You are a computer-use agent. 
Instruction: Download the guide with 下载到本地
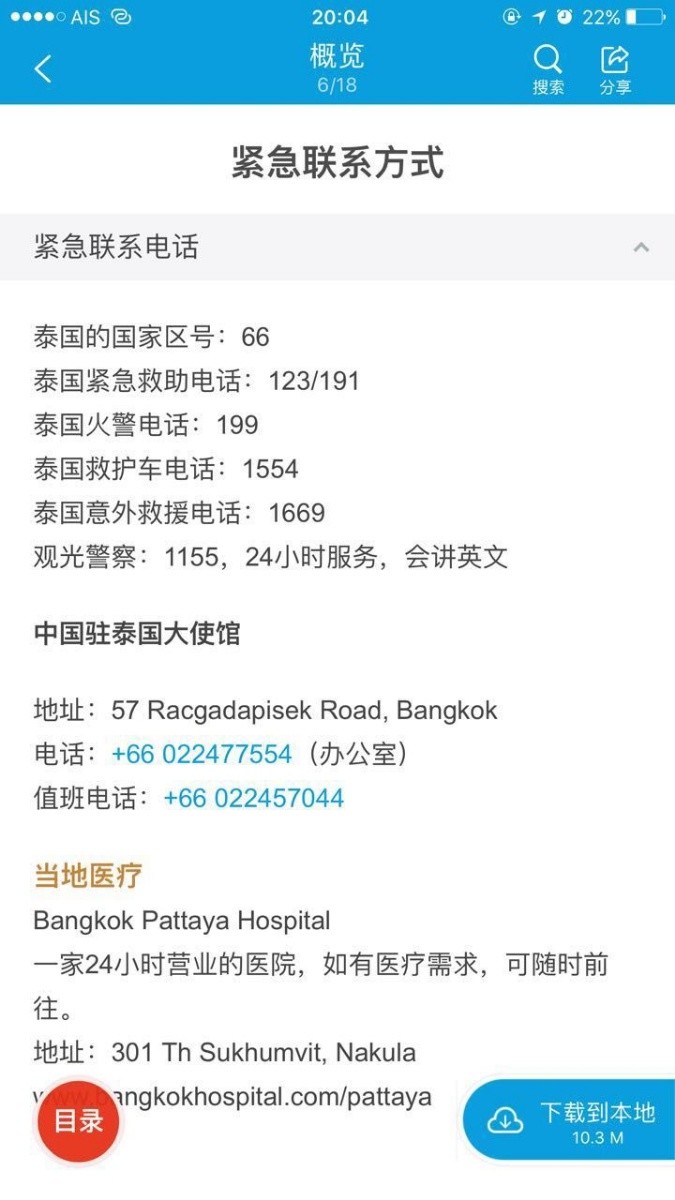pyautogui.click(x=572, y=1120)
